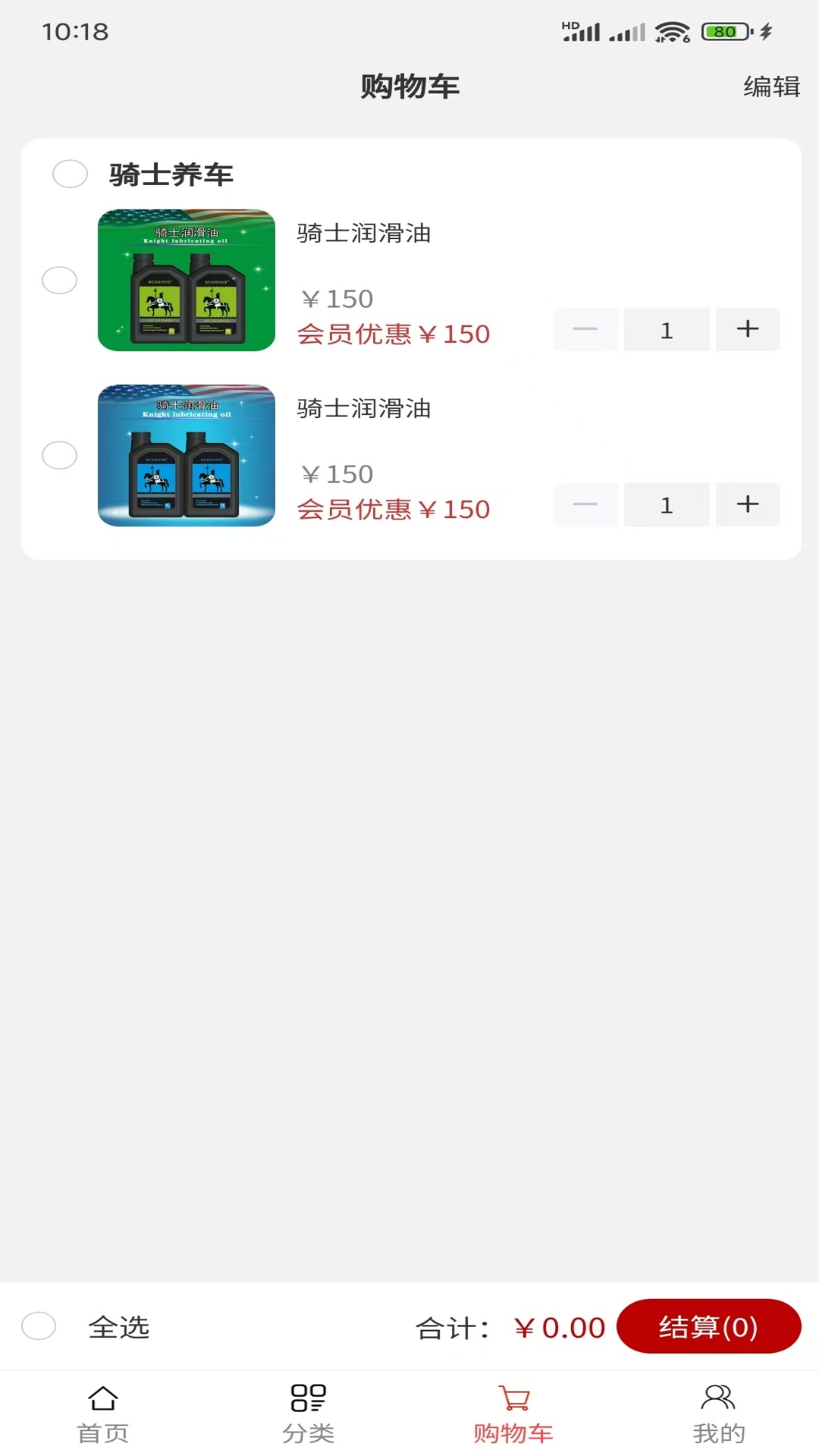Select the 骑士养车 store checkbox
The height and width of the screenshot is (1456, 819).
pyautogui.click(x=69, y=174)
